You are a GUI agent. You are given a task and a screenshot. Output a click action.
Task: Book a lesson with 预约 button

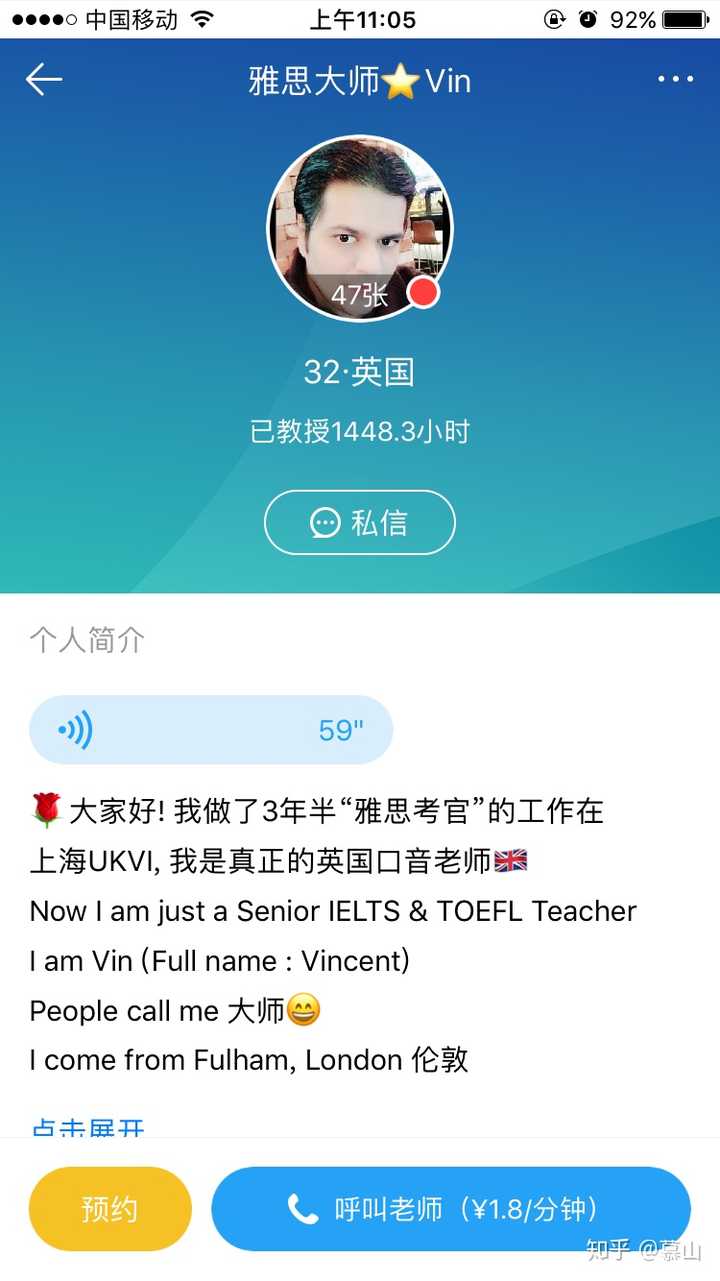[110, 1209]
